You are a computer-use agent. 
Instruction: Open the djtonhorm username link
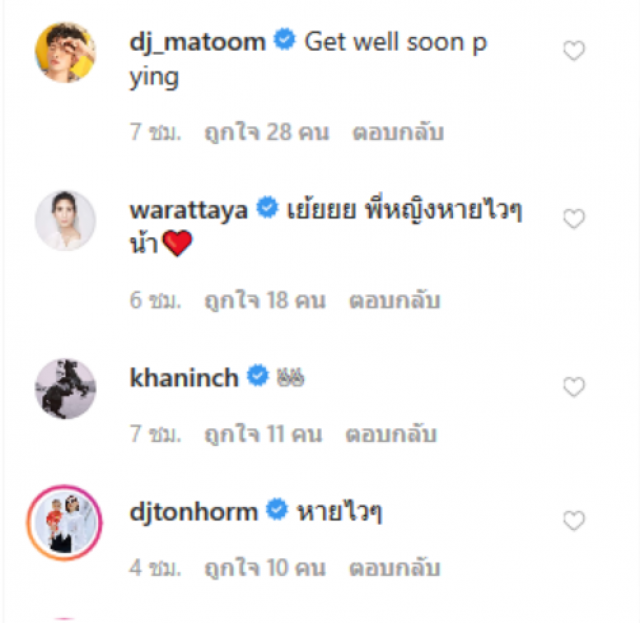pyautogui.click(x=194, y=512)
